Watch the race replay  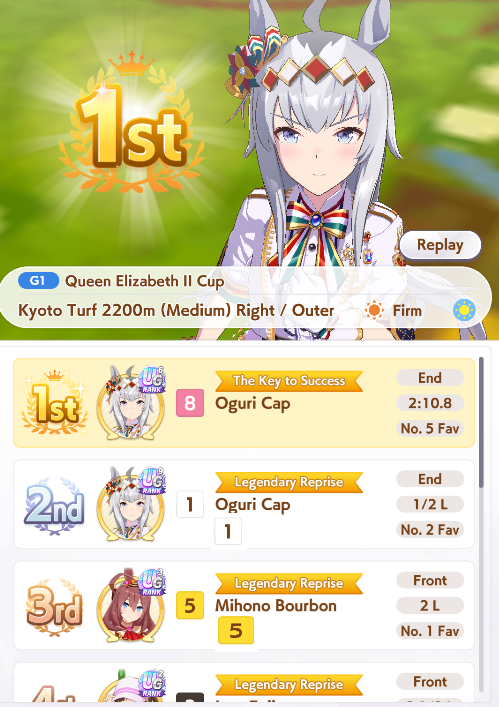pos(440,245)
